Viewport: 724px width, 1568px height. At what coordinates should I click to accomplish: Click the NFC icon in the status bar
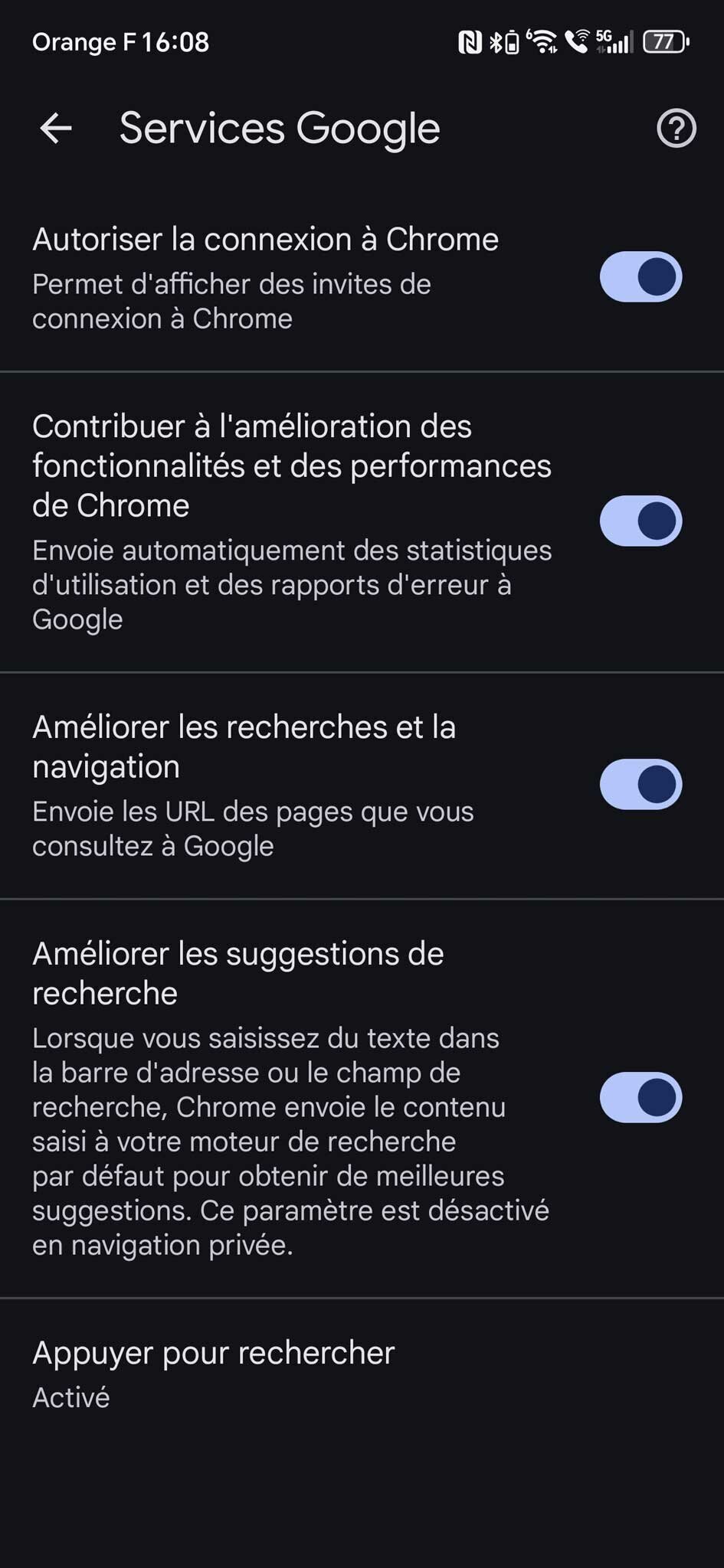pyautogui.click(x=470, y=42)
